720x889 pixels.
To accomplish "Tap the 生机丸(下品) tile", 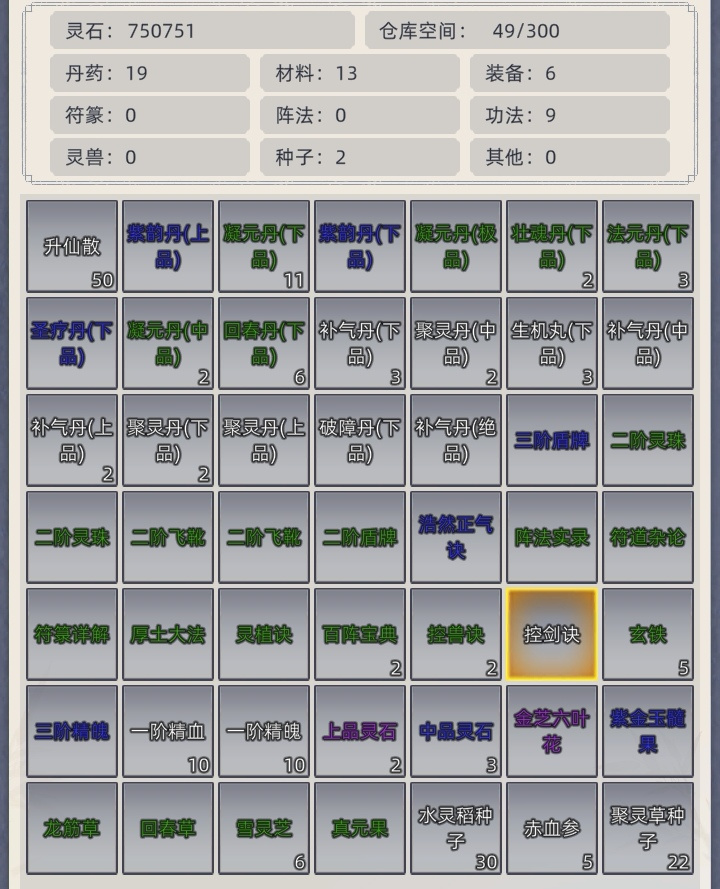I will point(552,343).
